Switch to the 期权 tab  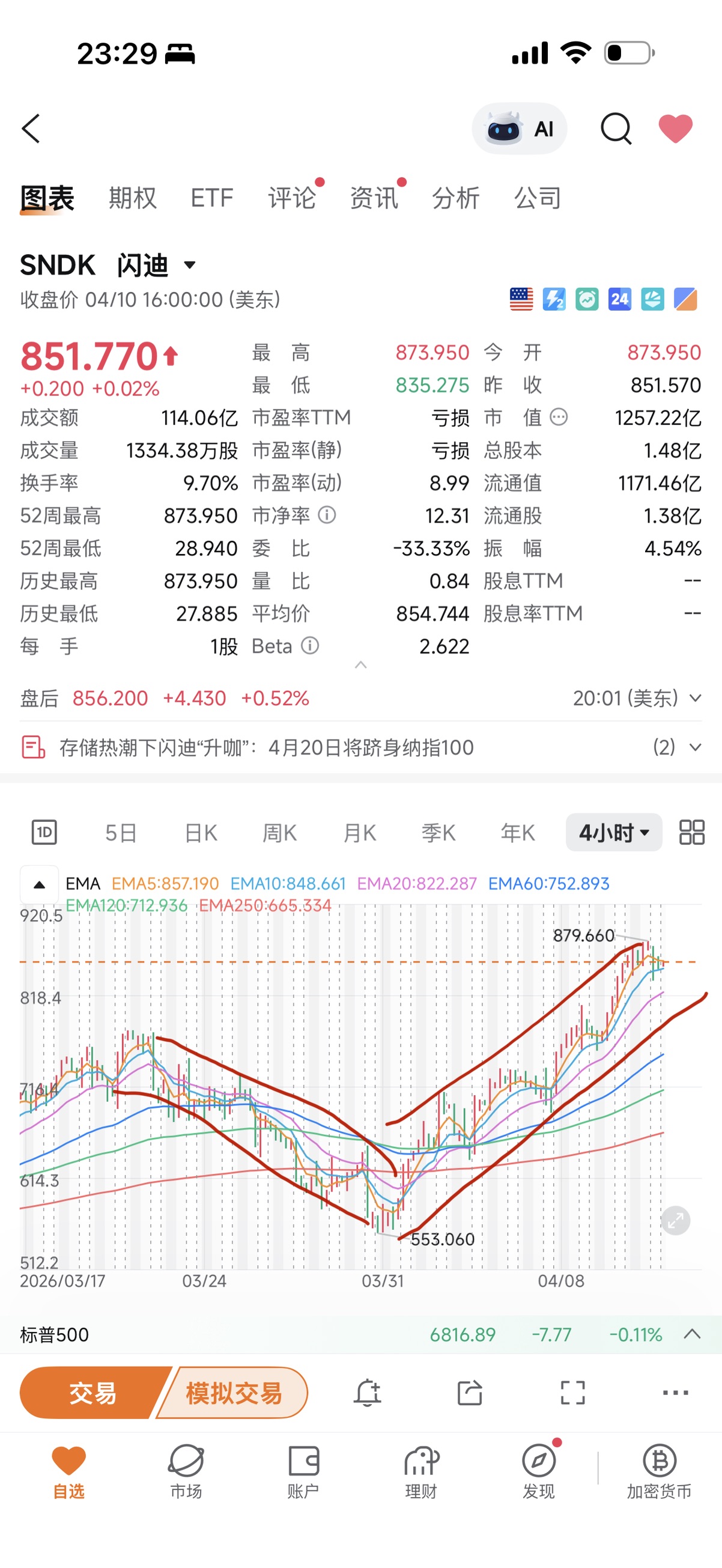click(x=133, y=198)
